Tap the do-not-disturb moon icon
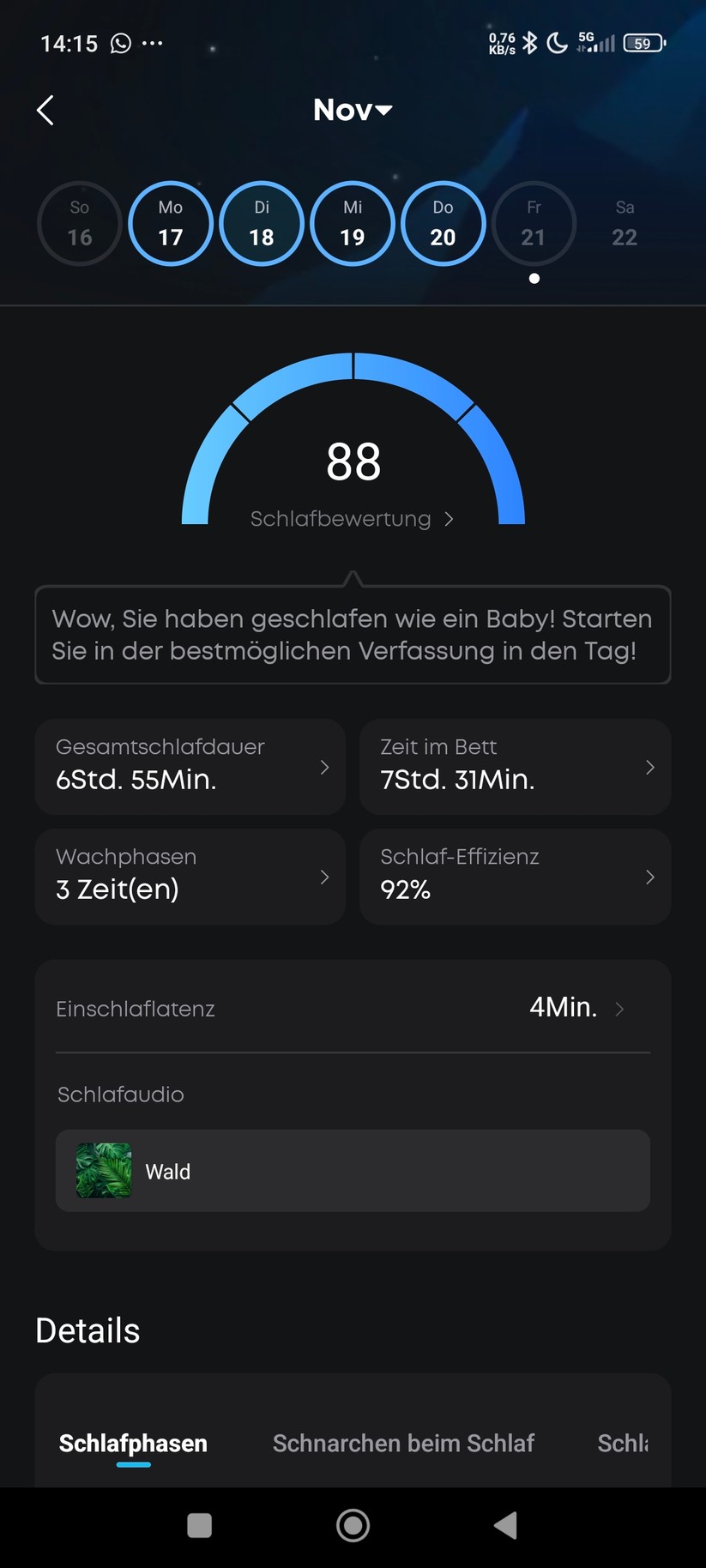 pos(558,41)
